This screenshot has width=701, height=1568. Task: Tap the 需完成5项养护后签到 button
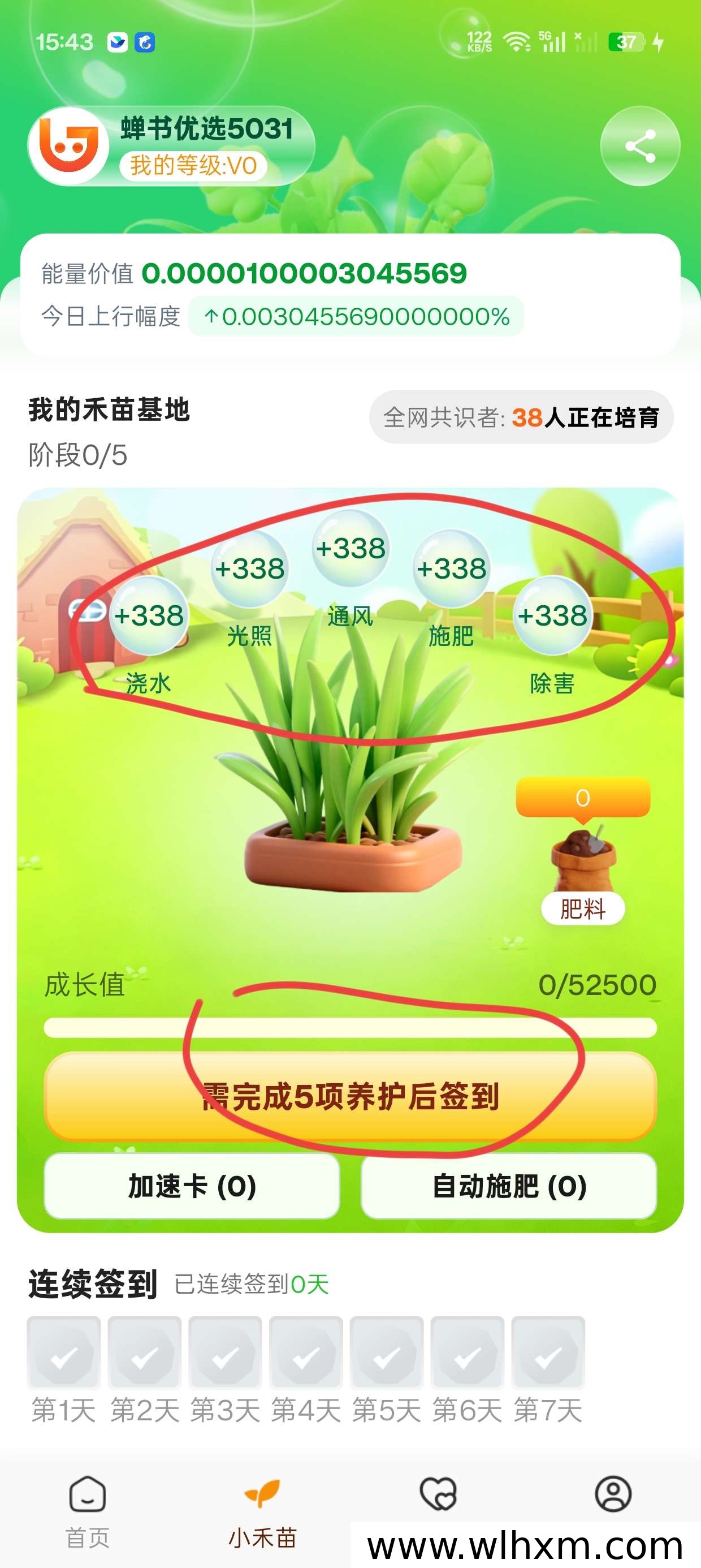pyautogui.click(x=350, y=1096)
